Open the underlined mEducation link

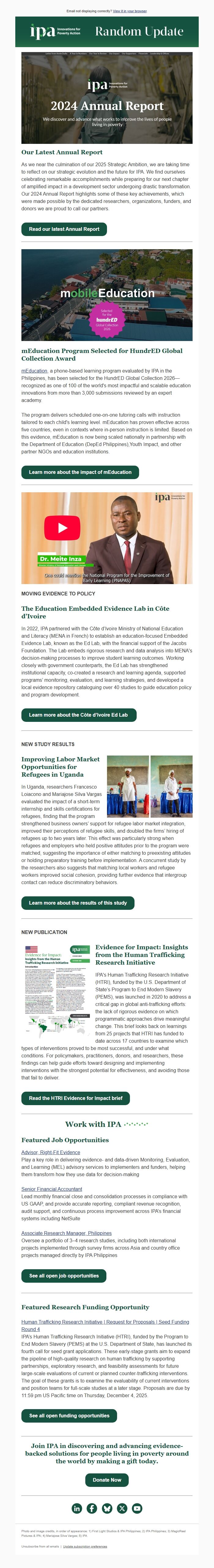(34, 371)
